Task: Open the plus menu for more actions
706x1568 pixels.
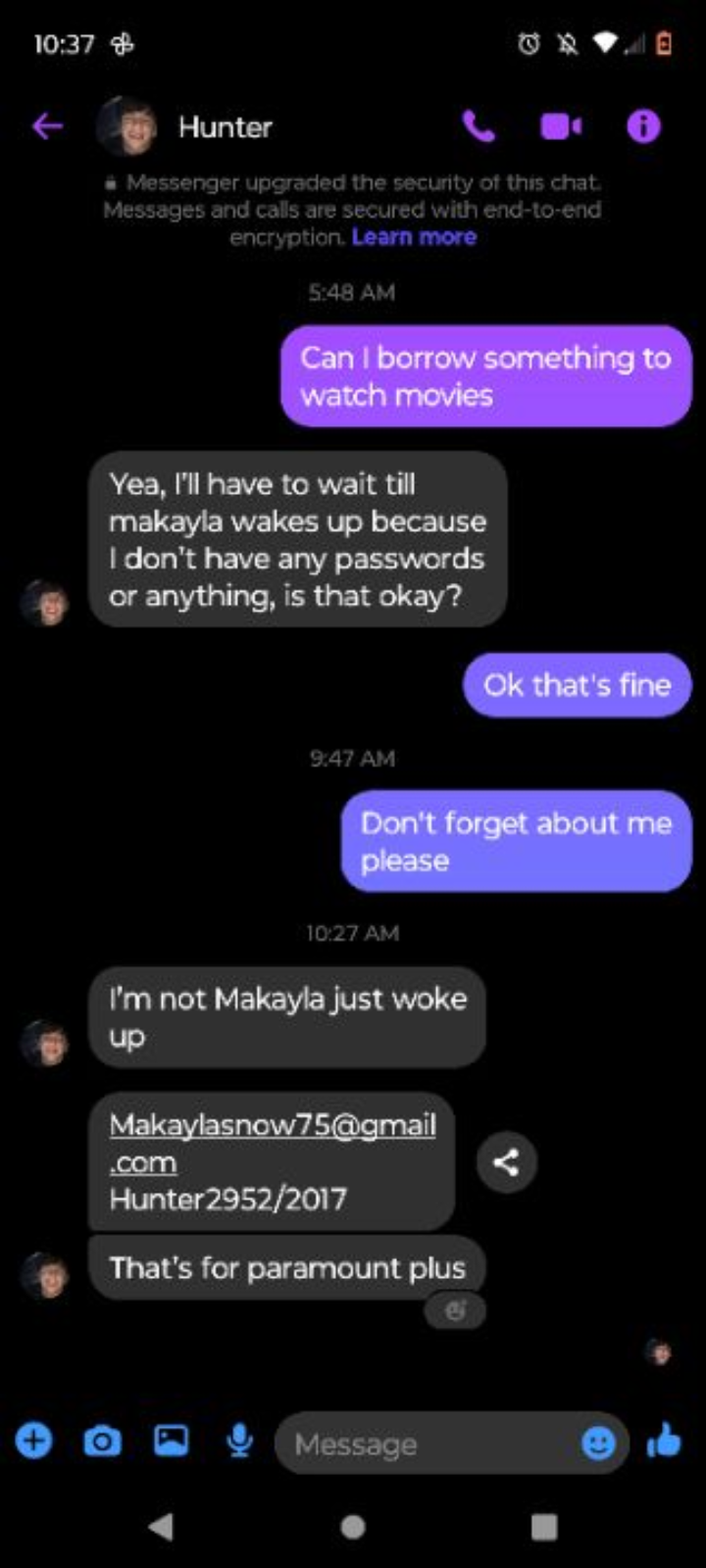Action: pos(34,1441)
